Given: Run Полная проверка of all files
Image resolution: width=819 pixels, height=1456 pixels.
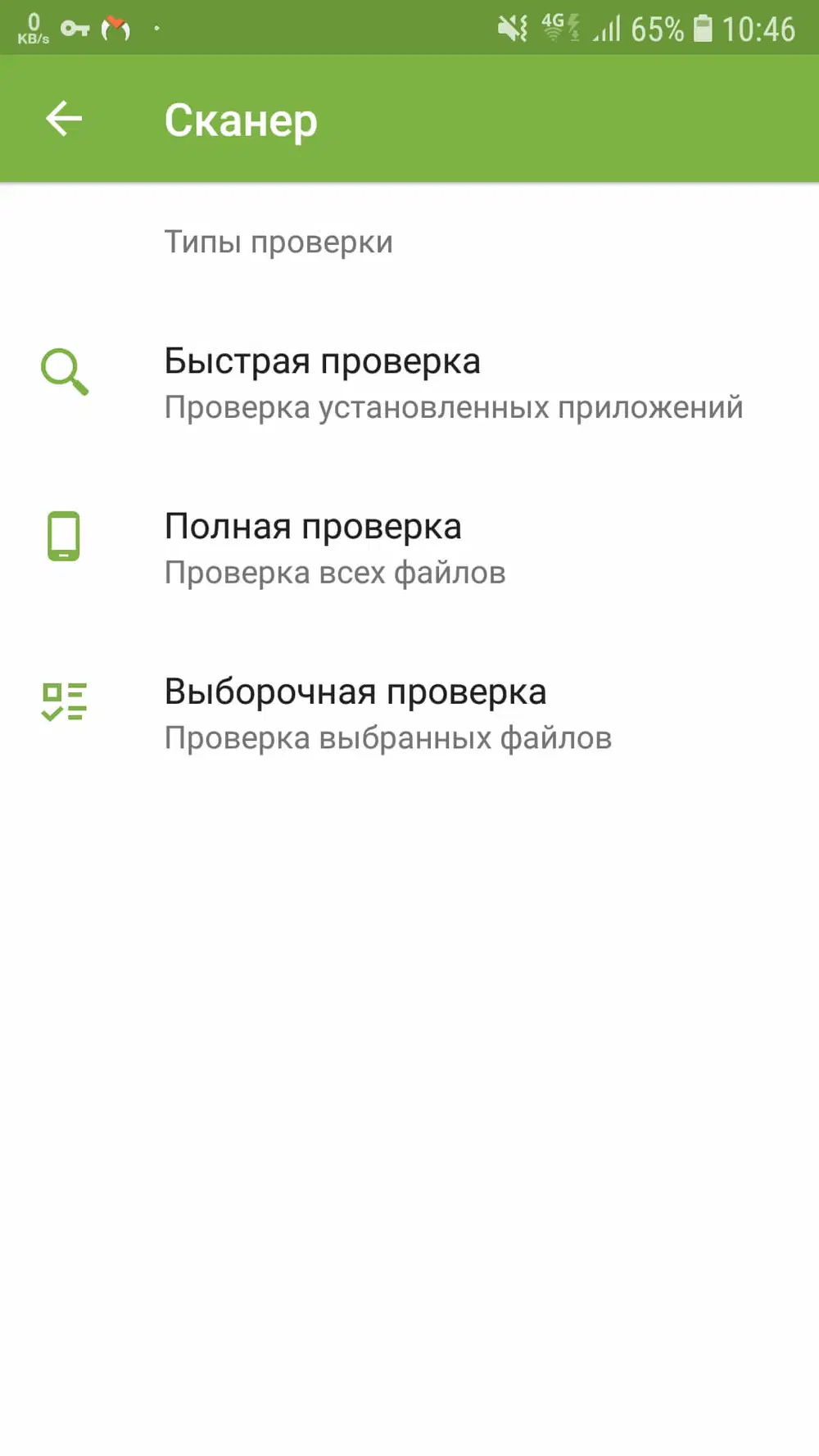Looking at the screenshot, I should click(x=409, y=548).
